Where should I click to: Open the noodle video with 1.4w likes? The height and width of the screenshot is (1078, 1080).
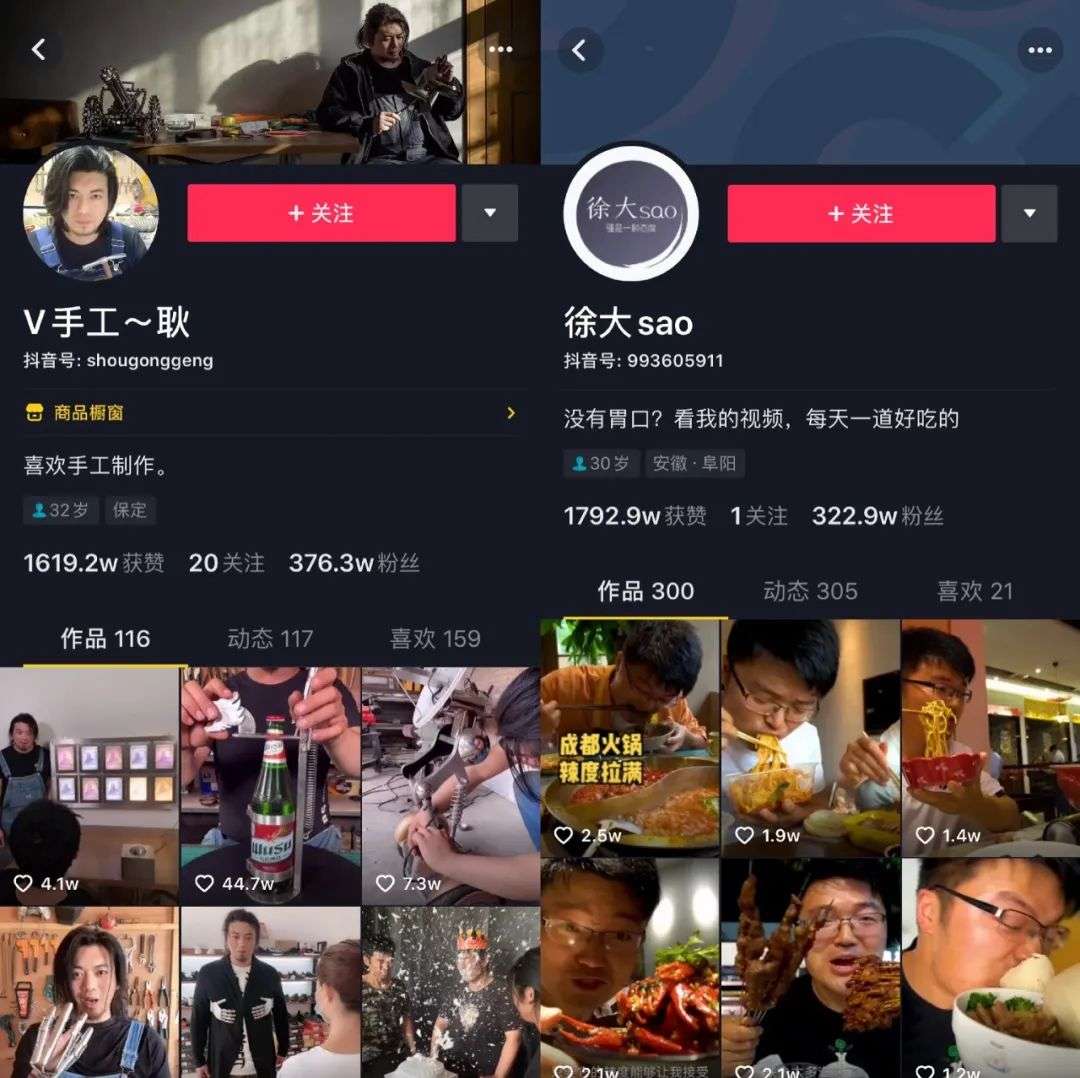(990, 738)
